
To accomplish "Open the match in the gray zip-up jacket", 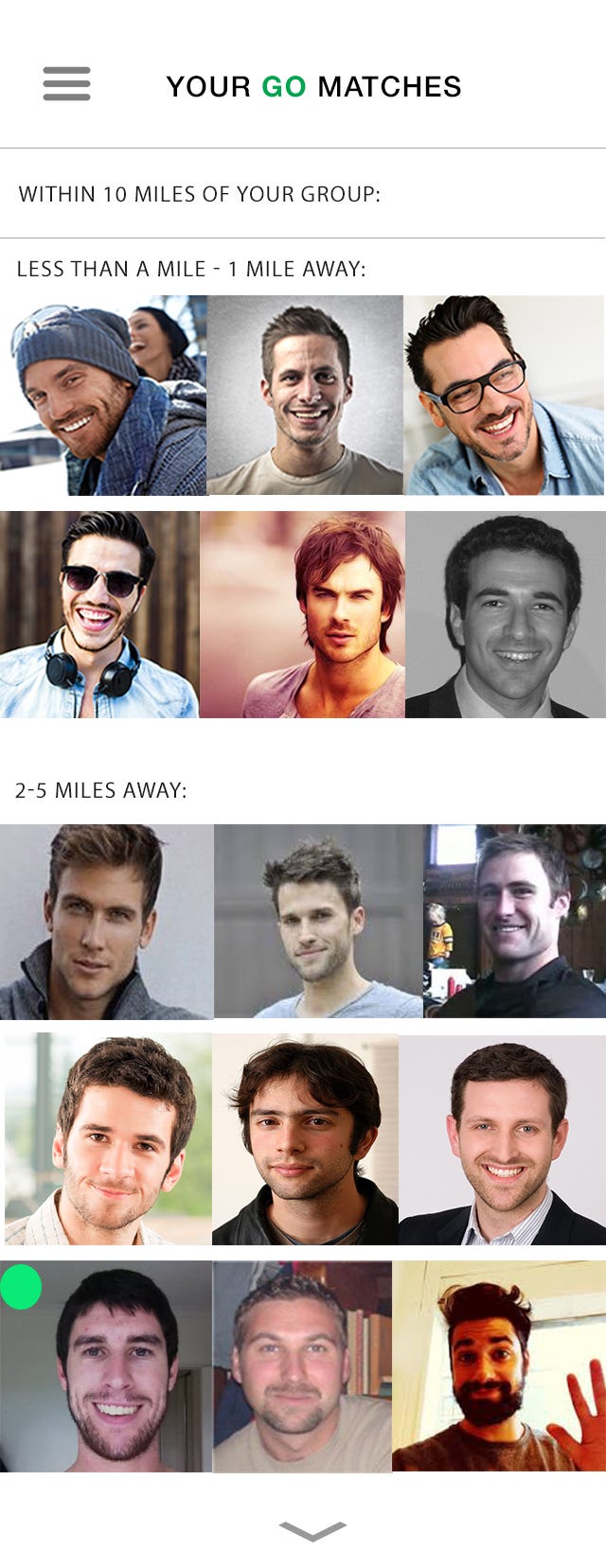I will pos(106,922).
